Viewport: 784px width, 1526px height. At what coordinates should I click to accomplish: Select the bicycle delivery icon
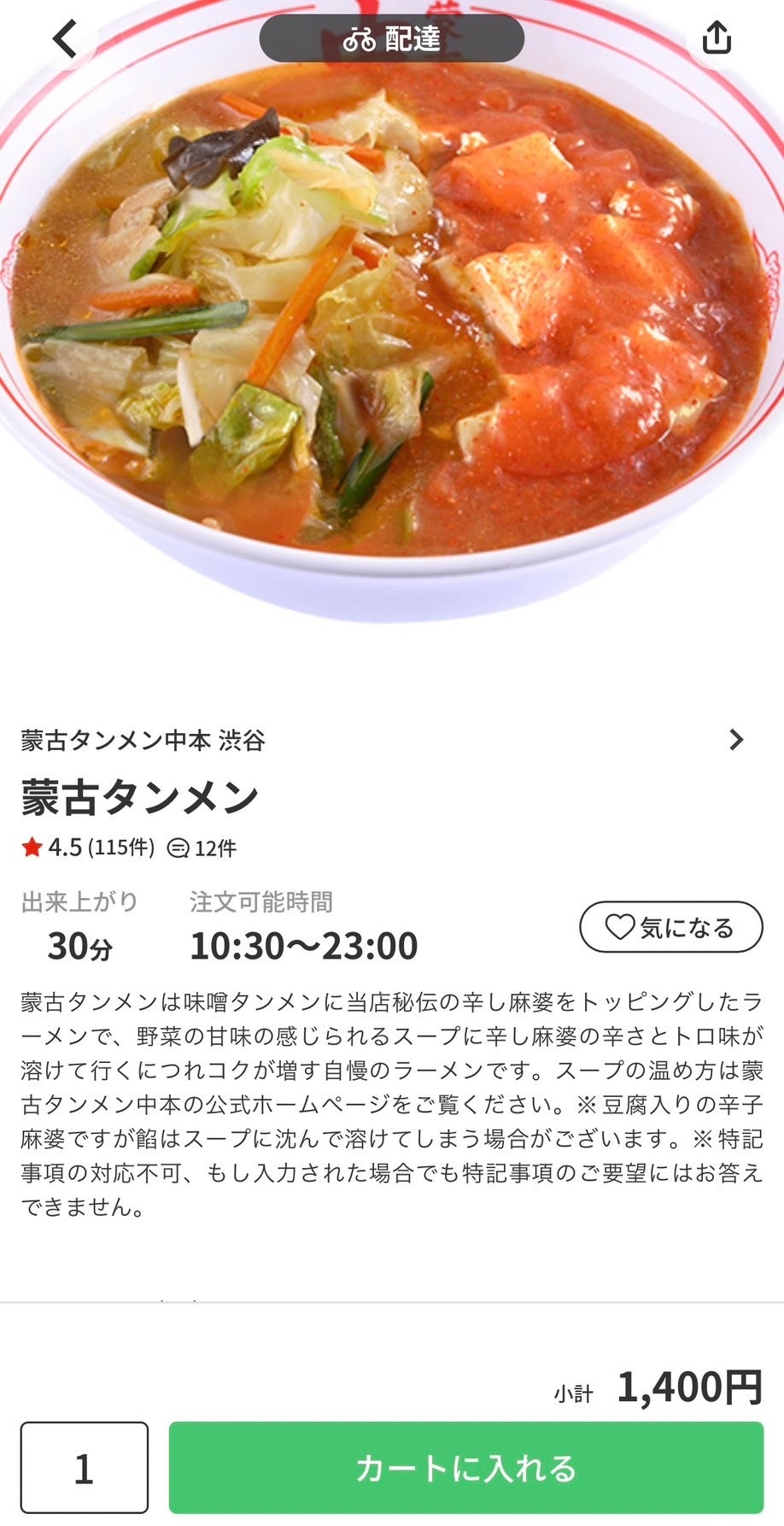(x=360, y=38)
